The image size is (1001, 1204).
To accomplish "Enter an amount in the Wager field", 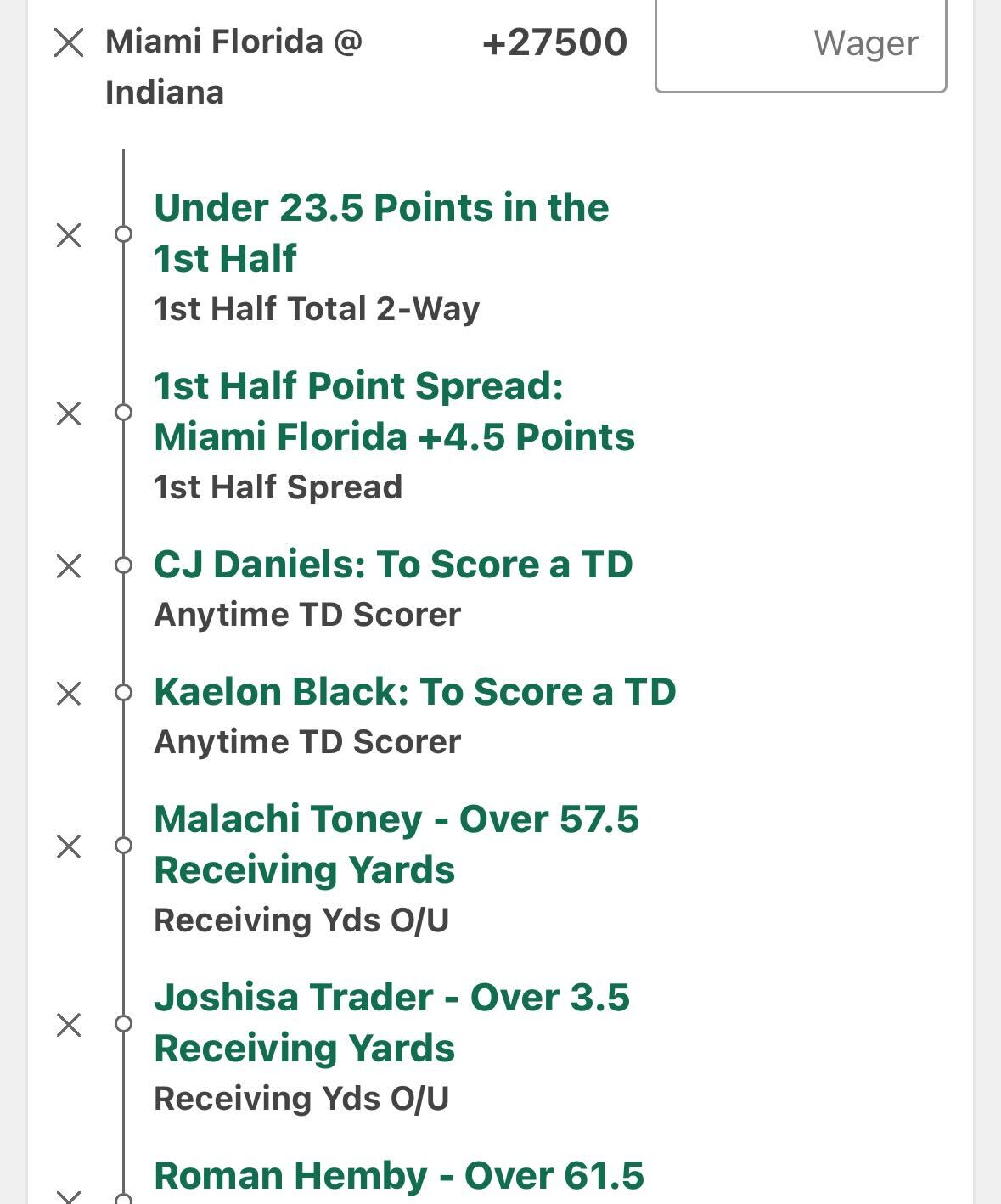I will click(801, 44).
